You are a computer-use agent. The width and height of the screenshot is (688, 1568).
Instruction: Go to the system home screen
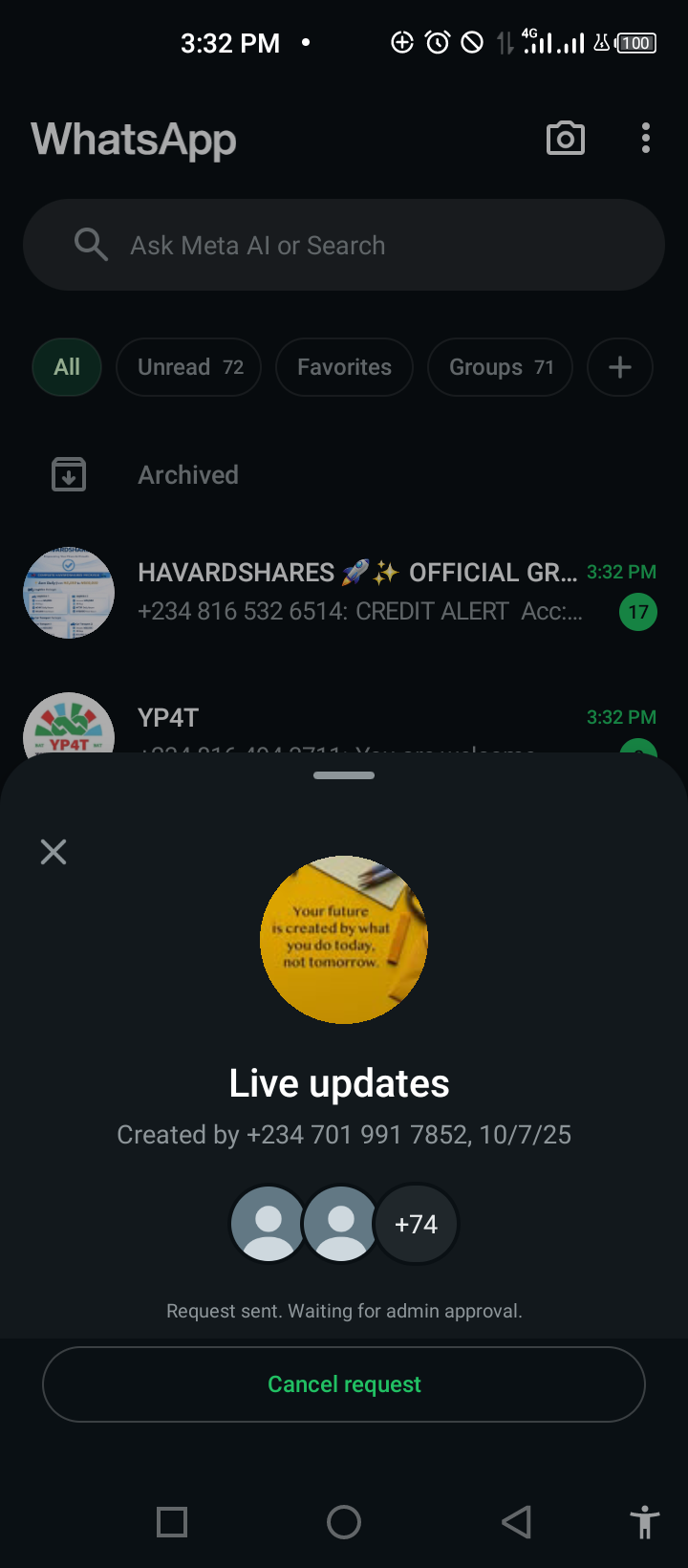[344, 1521]
